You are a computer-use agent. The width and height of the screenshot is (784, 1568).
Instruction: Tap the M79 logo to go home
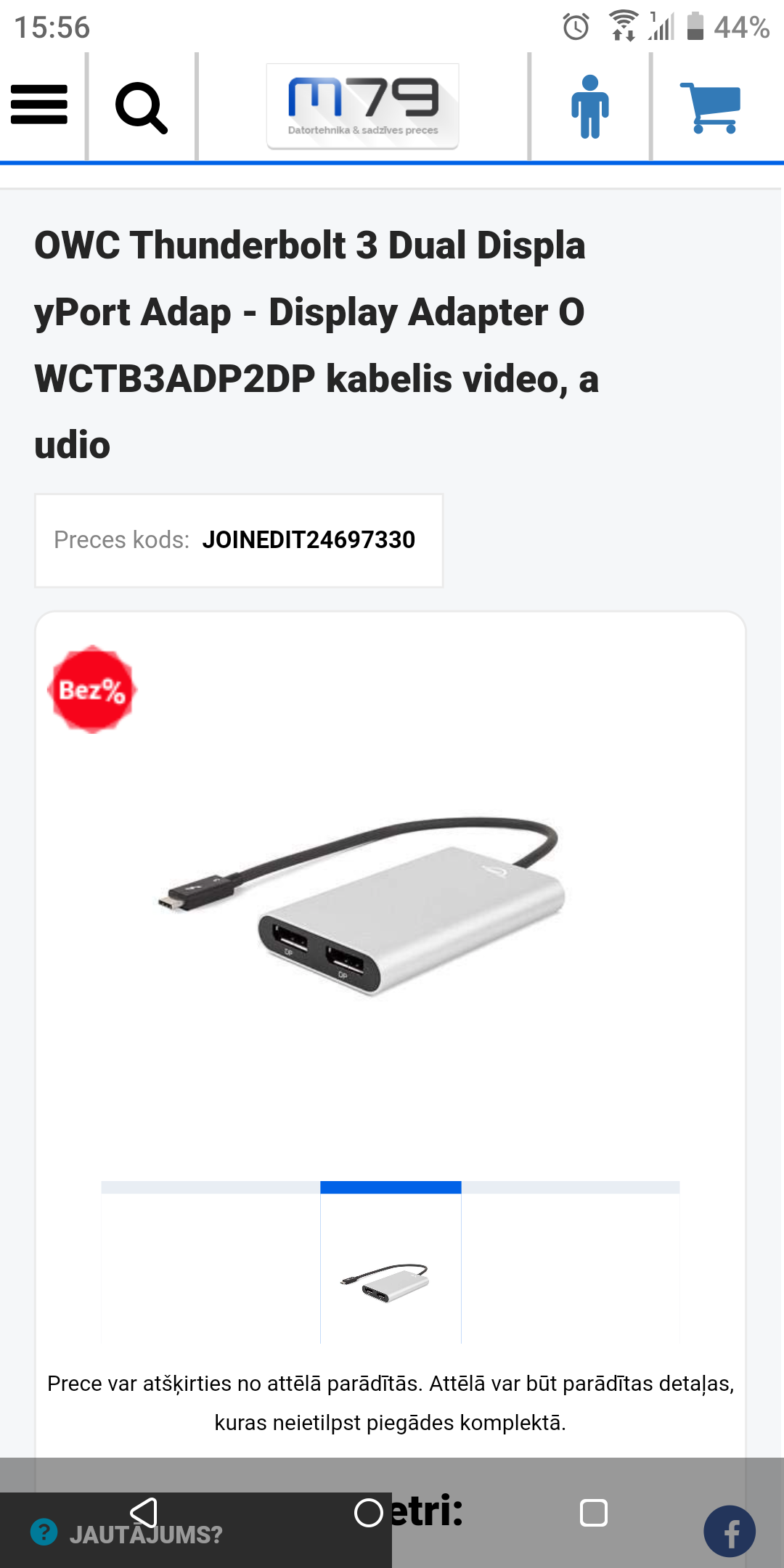363,106
